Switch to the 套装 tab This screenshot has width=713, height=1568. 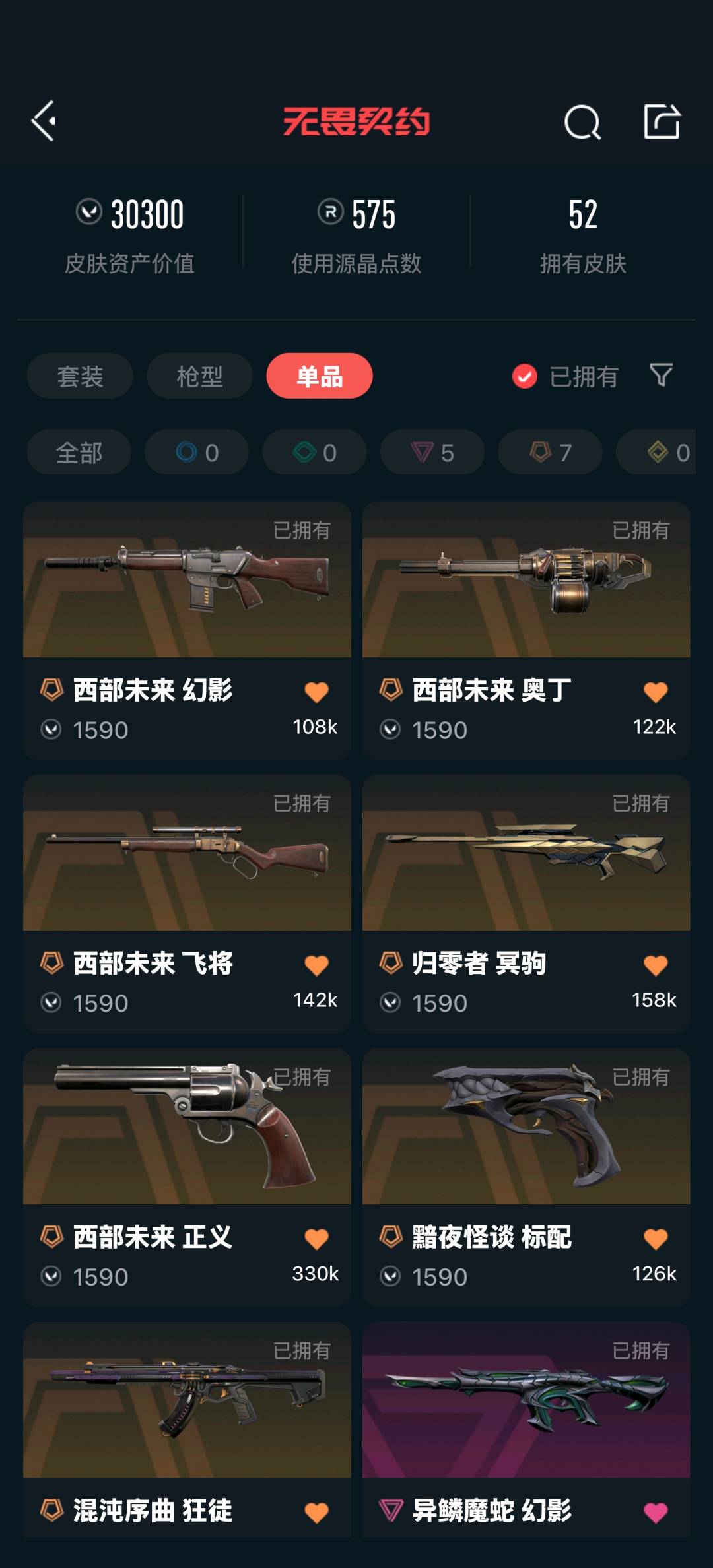(x=80, y=376)
